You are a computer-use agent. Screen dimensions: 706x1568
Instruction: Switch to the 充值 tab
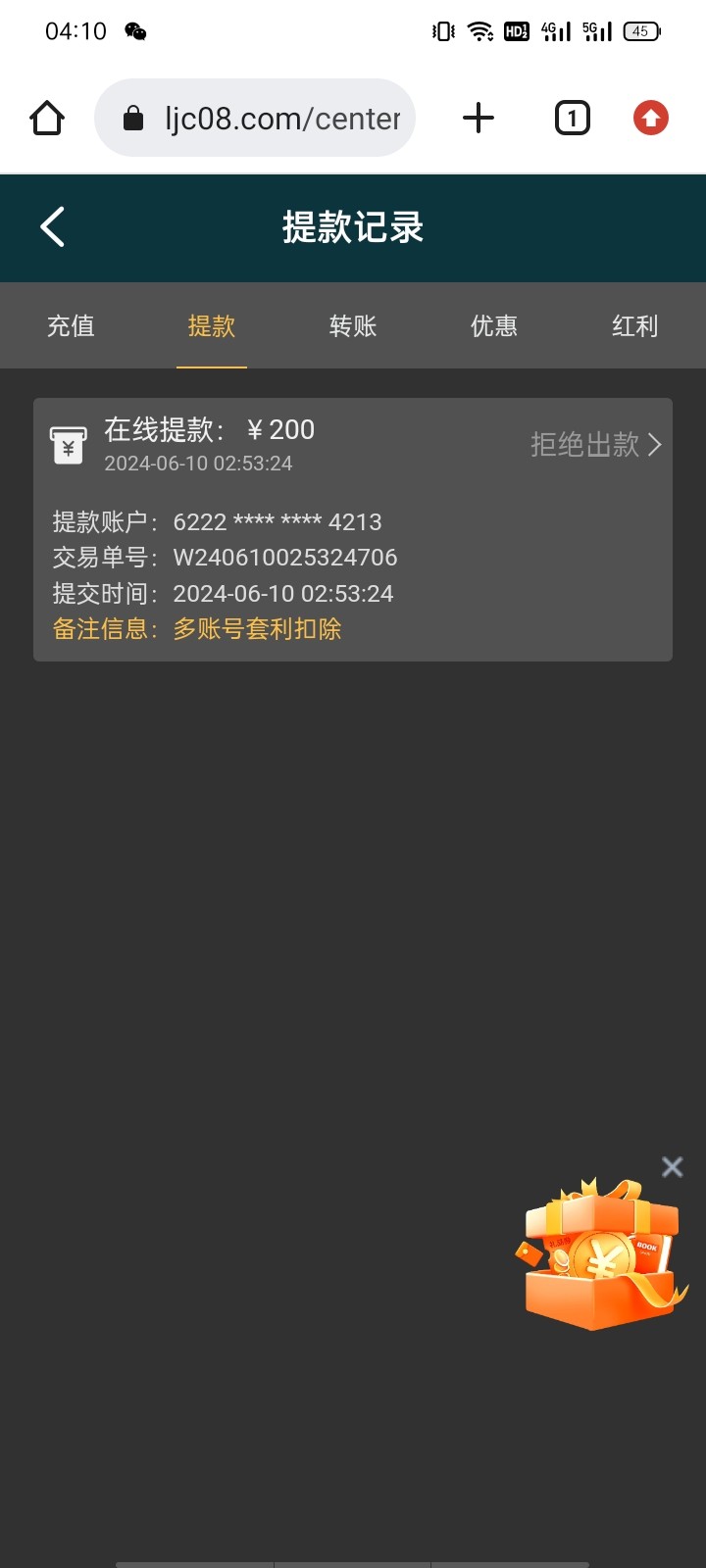[x=70, y=325]
